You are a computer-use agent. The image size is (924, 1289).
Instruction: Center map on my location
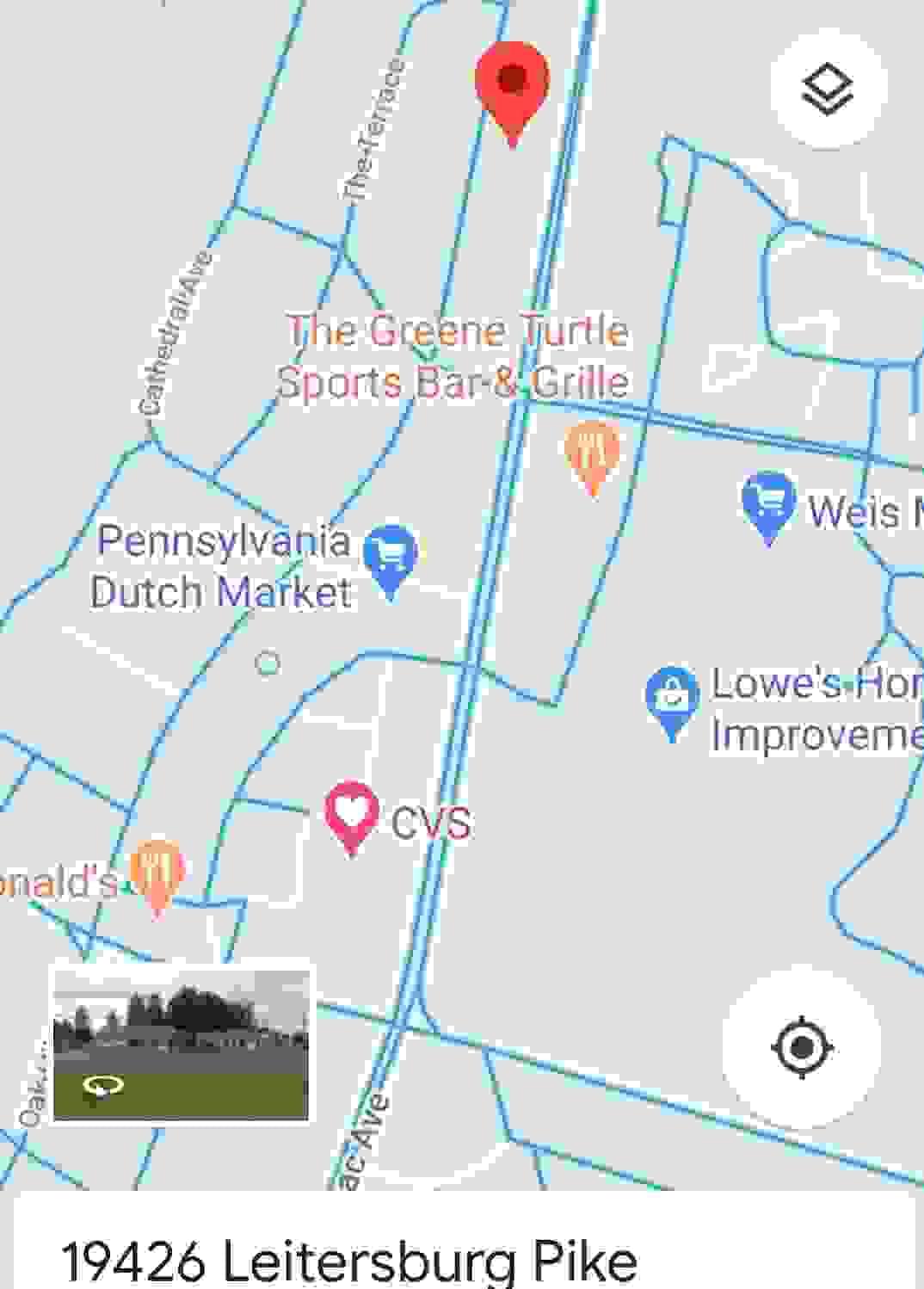[802, 1047]
